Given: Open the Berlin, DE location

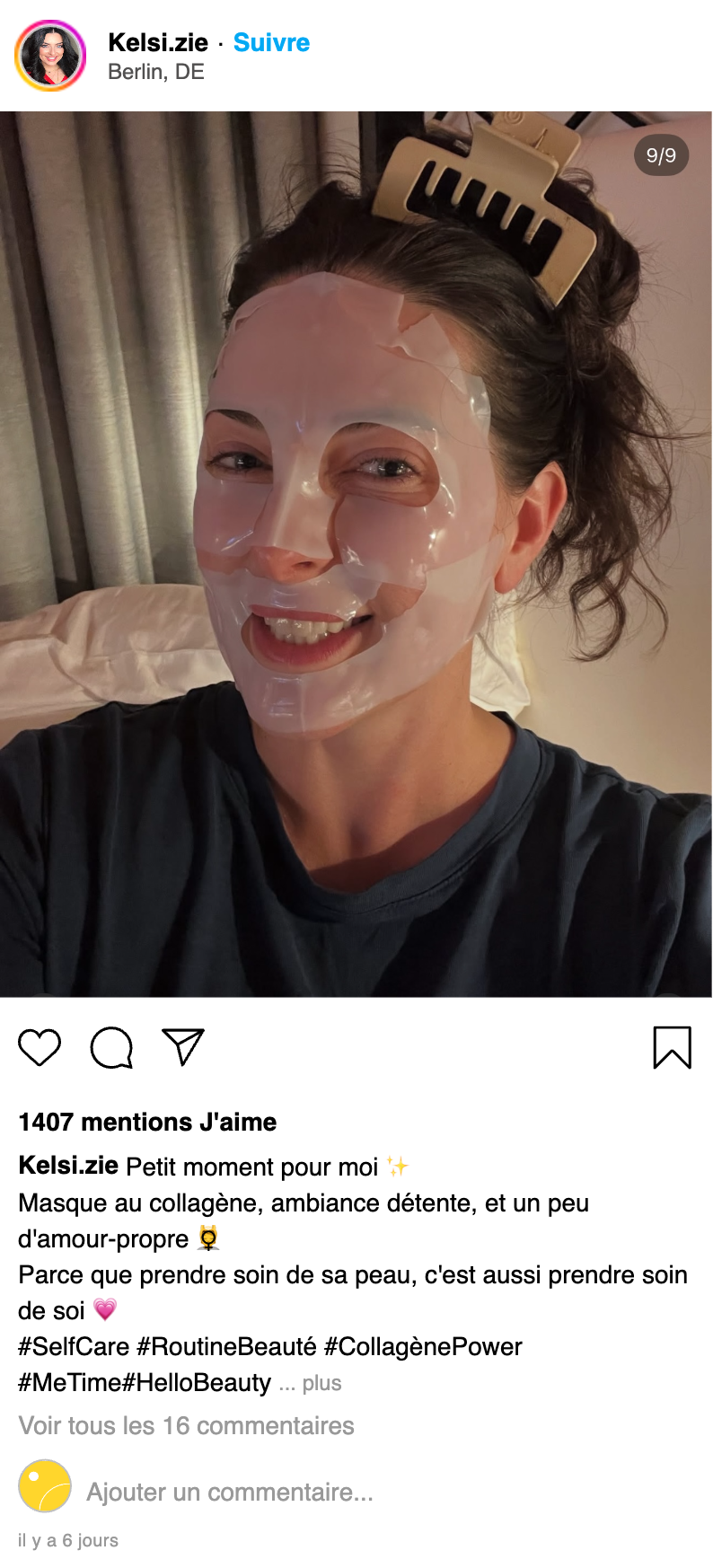Looking at the screenshot, I should click(x=156, y=72).
